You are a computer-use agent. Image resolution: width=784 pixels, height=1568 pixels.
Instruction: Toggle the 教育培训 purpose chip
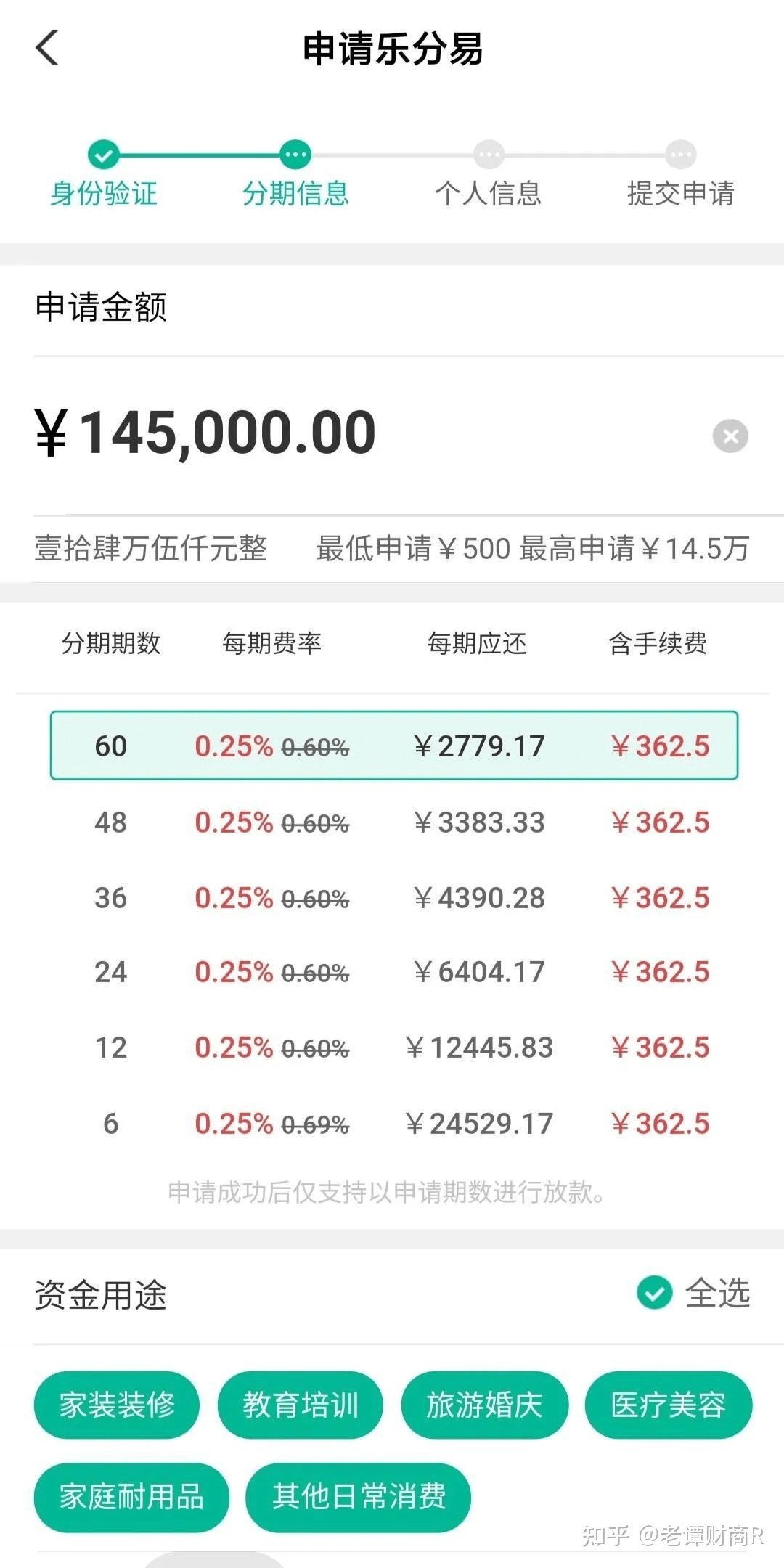pos(301,1405)
